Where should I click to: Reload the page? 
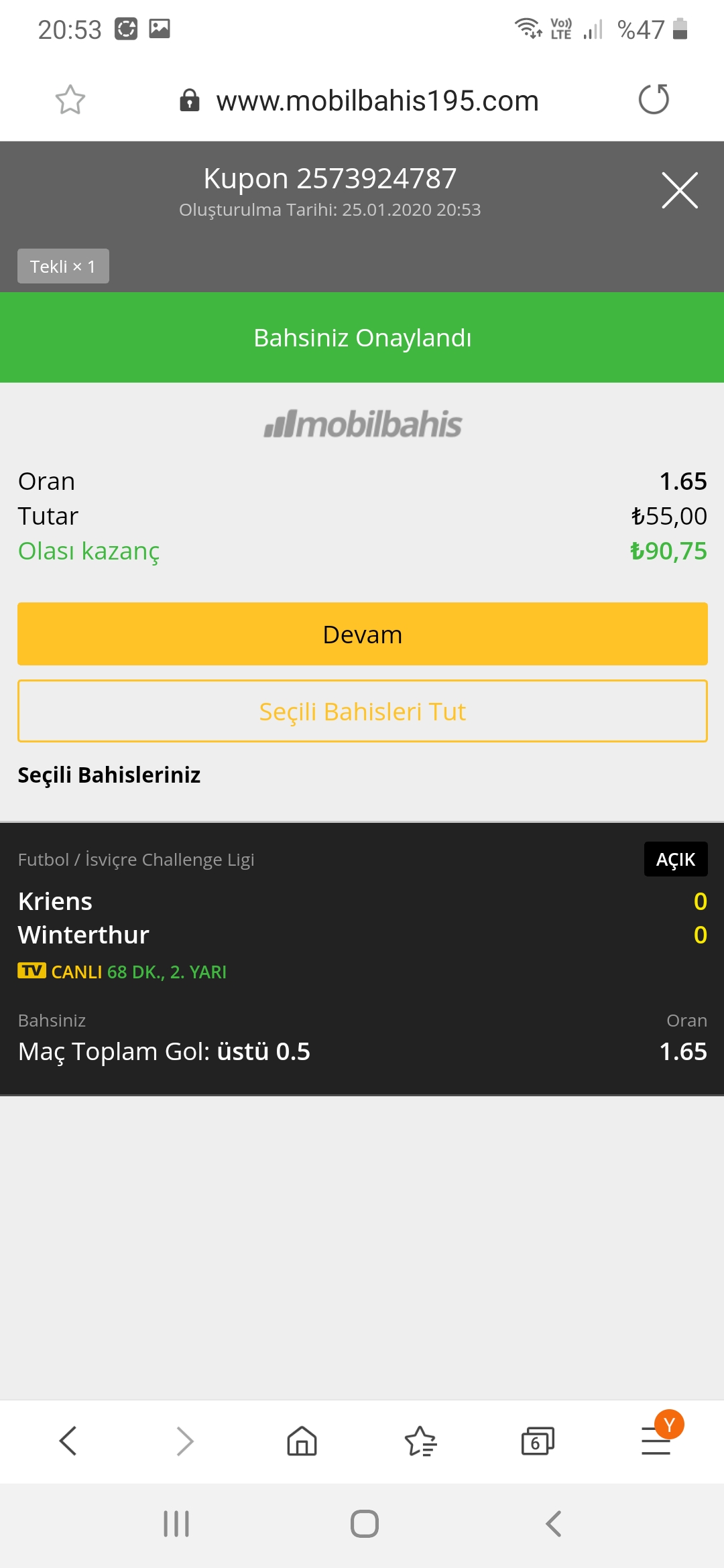[654, 100]
